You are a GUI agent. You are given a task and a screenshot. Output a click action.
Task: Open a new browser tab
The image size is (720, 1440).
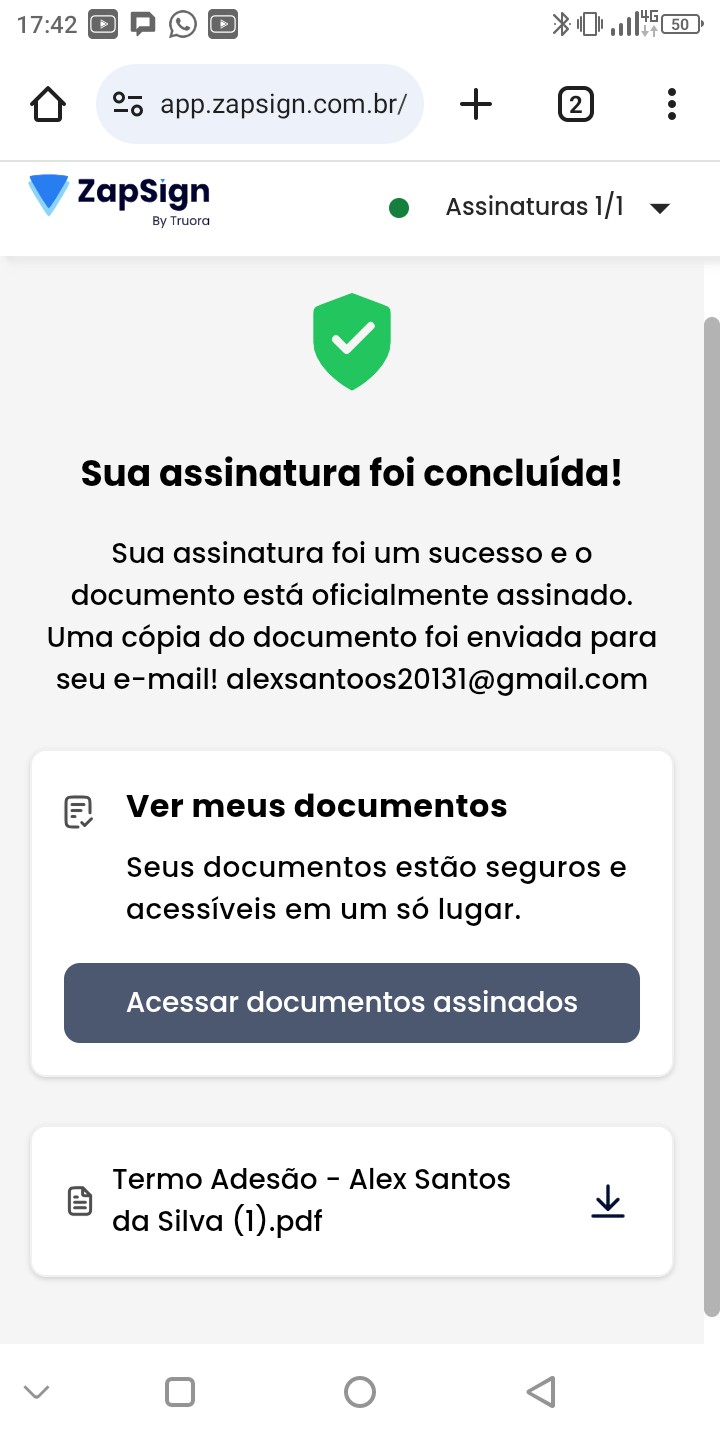(476, 104)
